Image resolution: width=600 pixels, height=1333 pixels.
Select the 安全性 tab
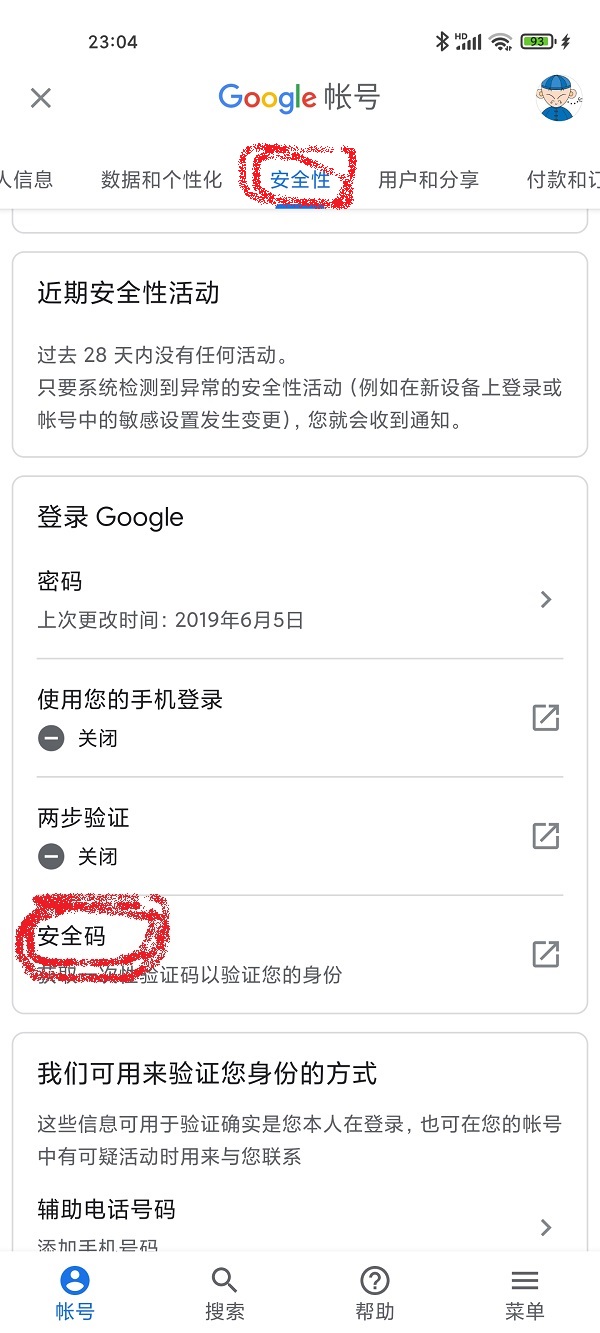coord(300,181)
